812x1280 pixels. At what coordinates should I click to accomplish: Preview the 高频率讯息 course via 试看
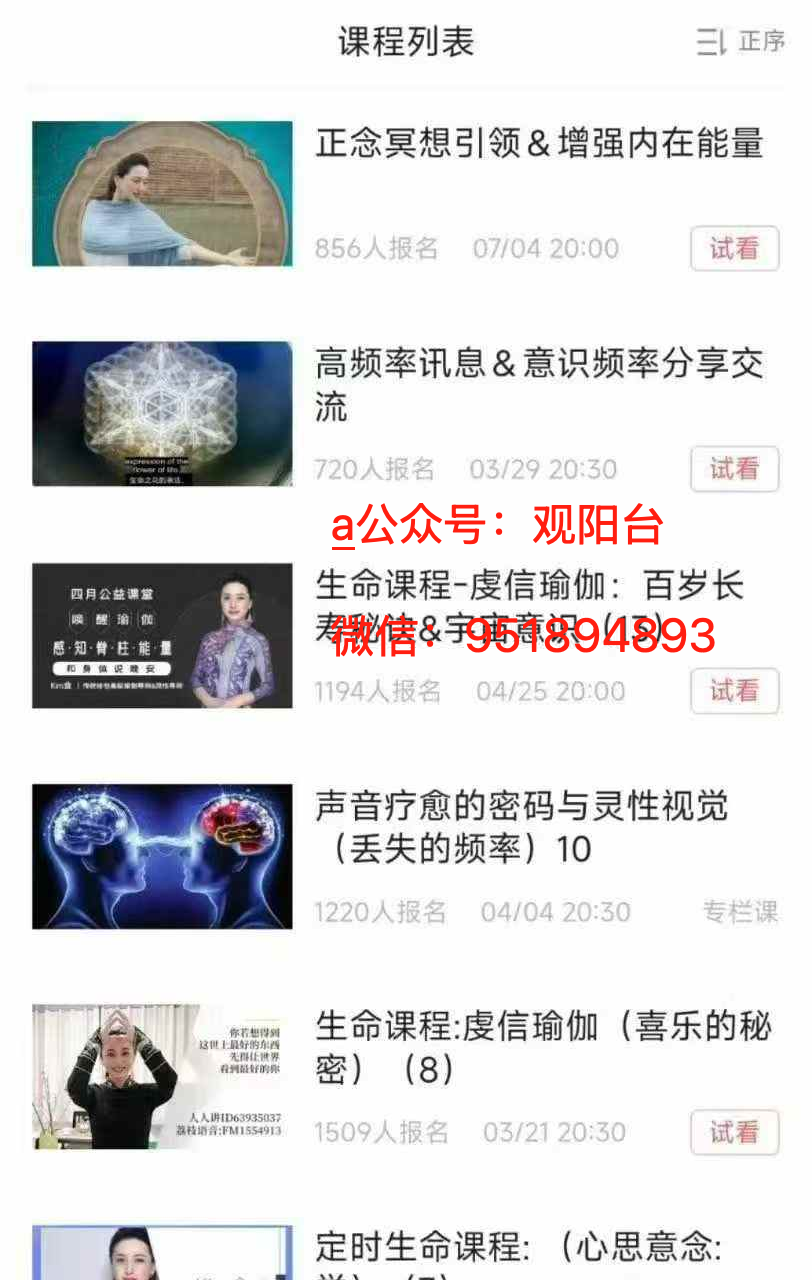[734, 469]
